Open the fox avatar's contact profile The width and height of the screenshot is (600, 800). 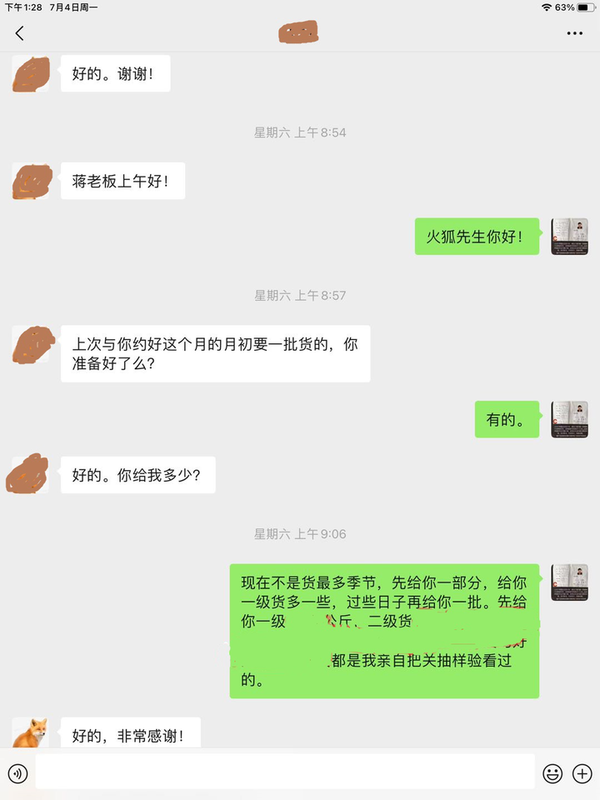point(30,734)
